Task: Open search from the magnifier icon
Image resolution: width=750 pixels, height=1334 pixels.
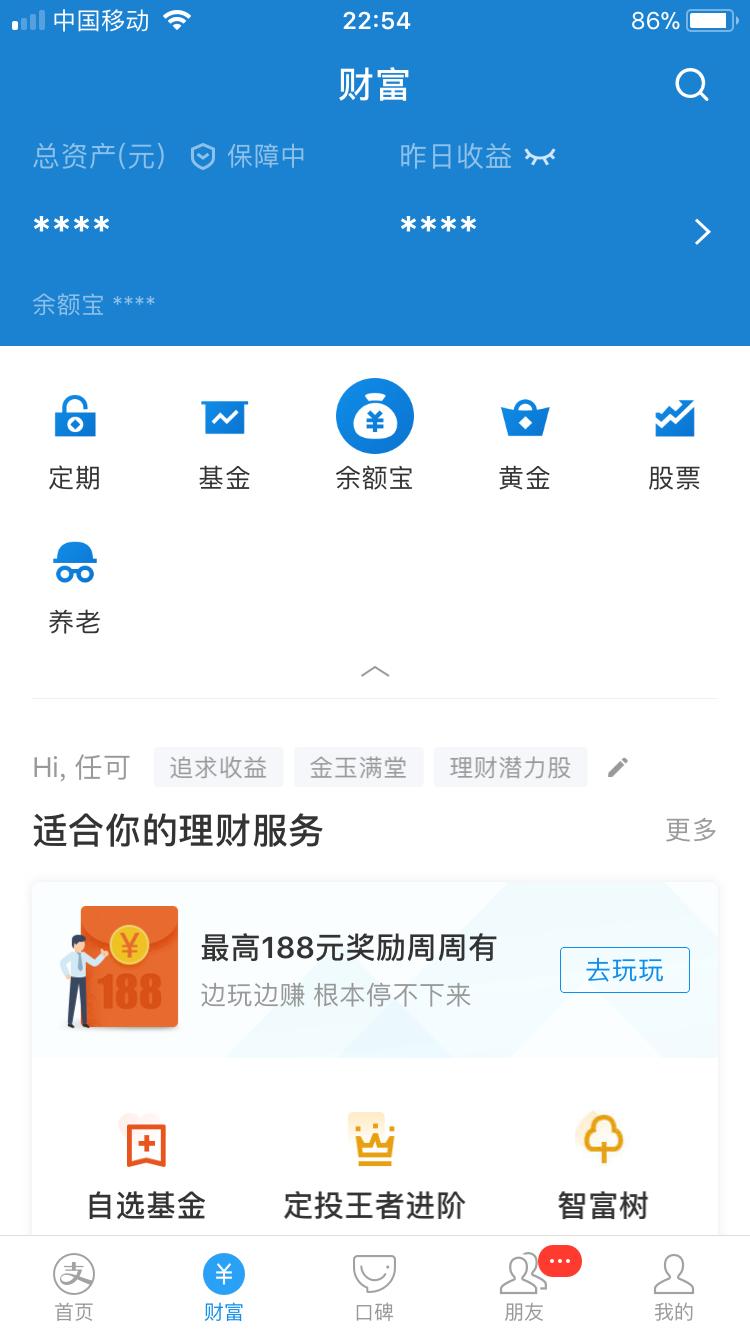Action: 691,85
